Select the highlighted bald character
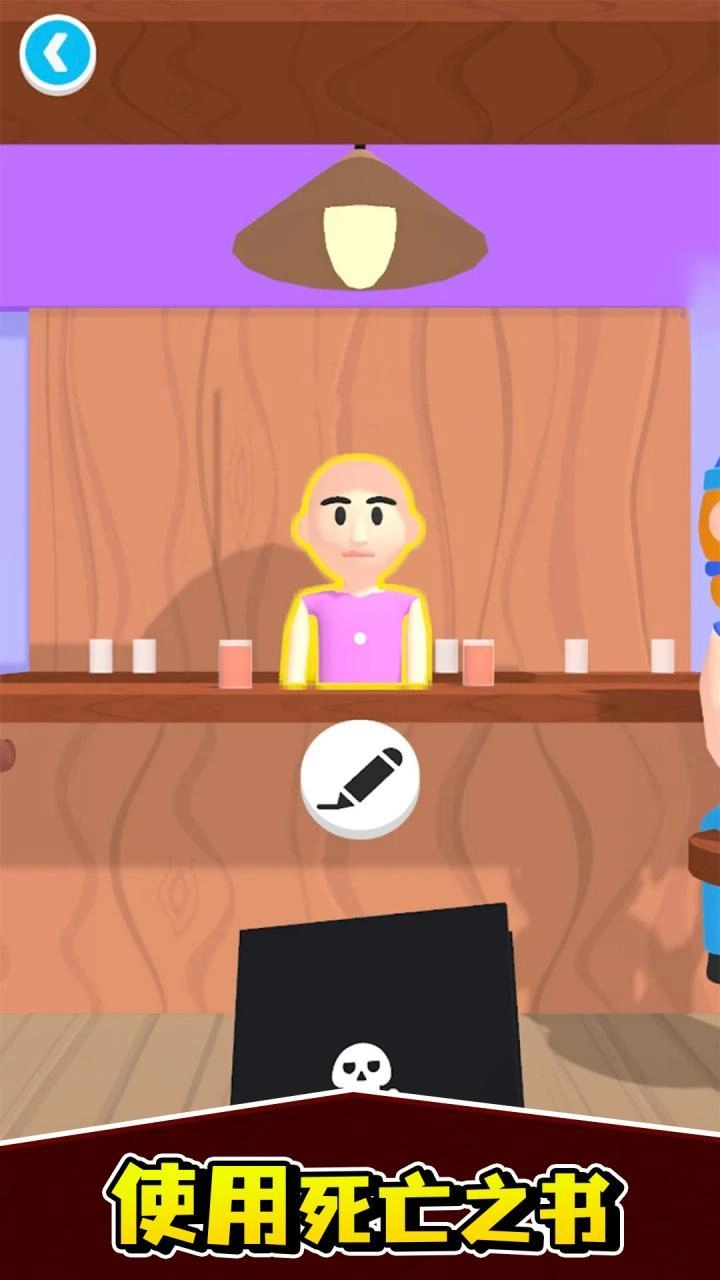This screenshot has height=1280, width=720. [358, 575]
